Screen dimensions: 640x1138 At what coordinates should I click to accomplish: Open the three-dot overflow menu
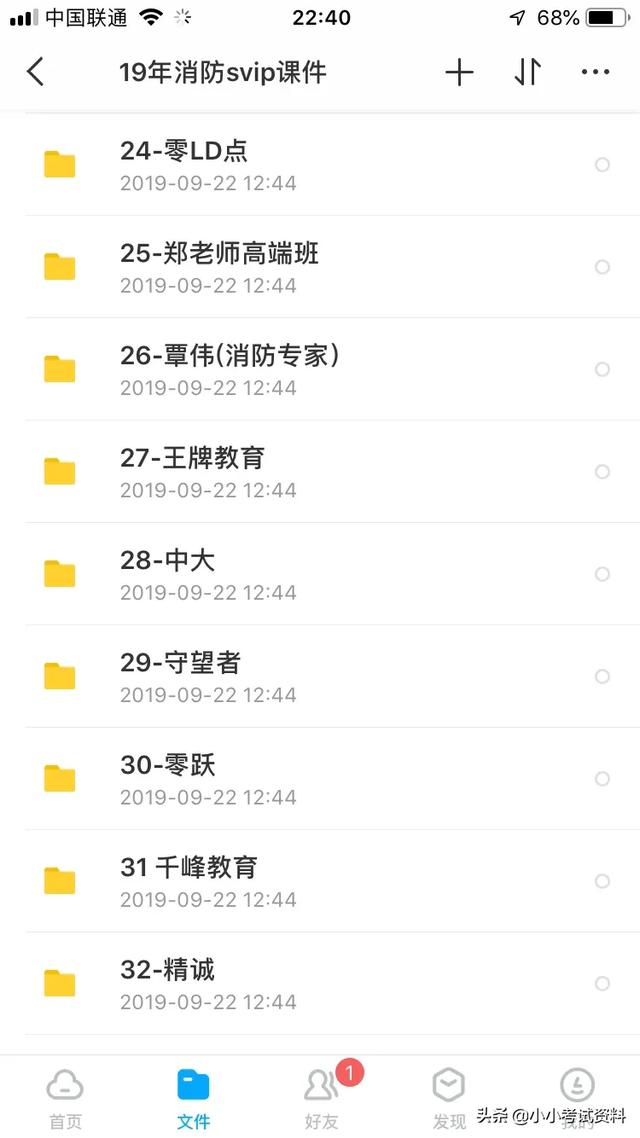(x=595, y=72)
